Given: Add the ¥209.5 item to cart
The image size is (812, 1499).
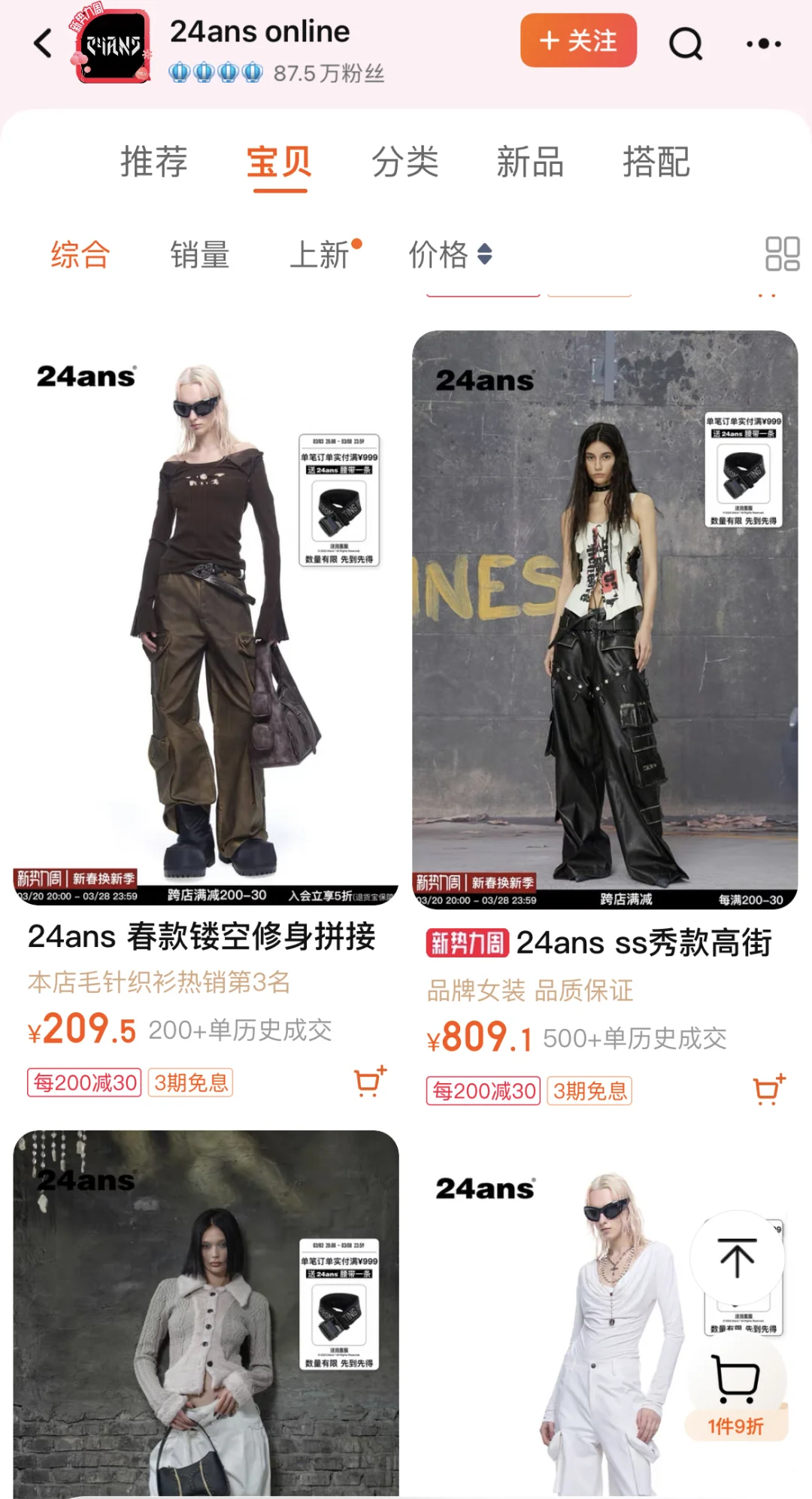Looking at the screenshot, I should (369, 1082).
